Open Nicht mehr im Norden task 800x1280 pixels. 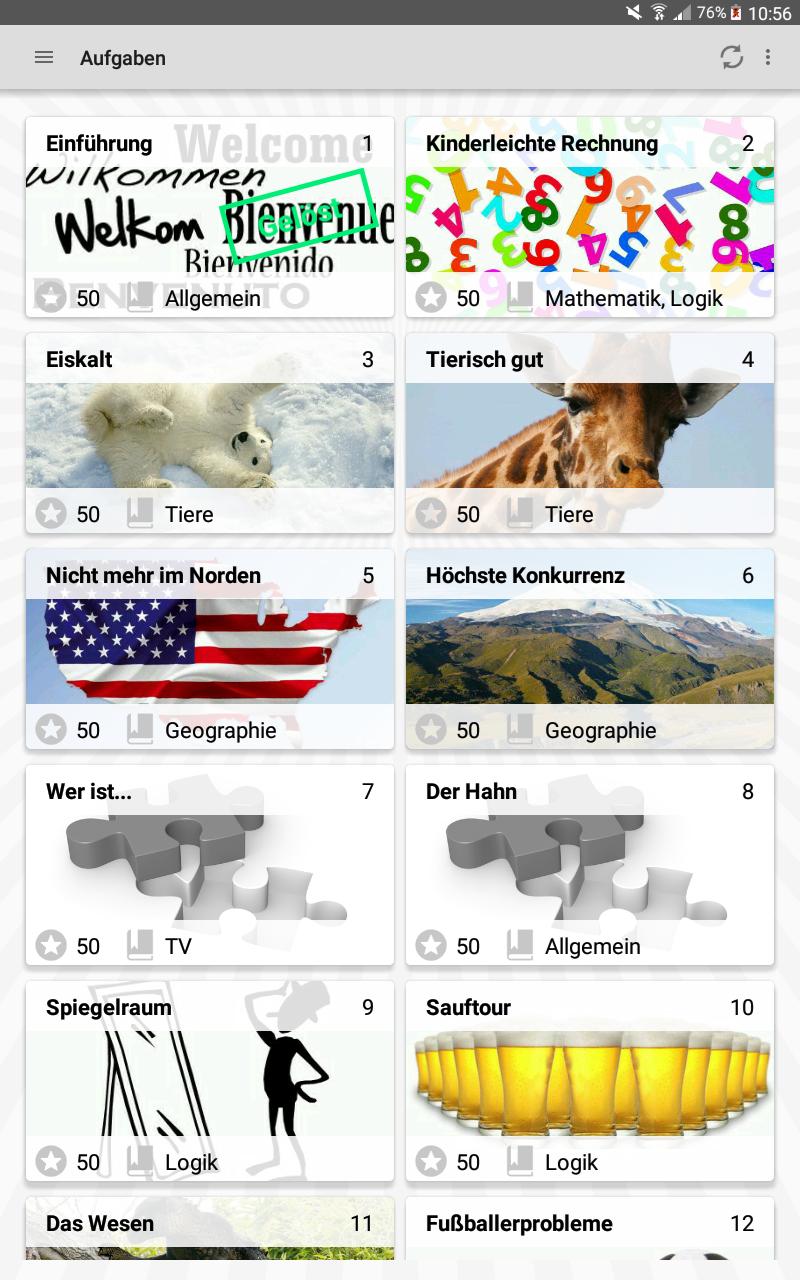click(x=210, y=649)
